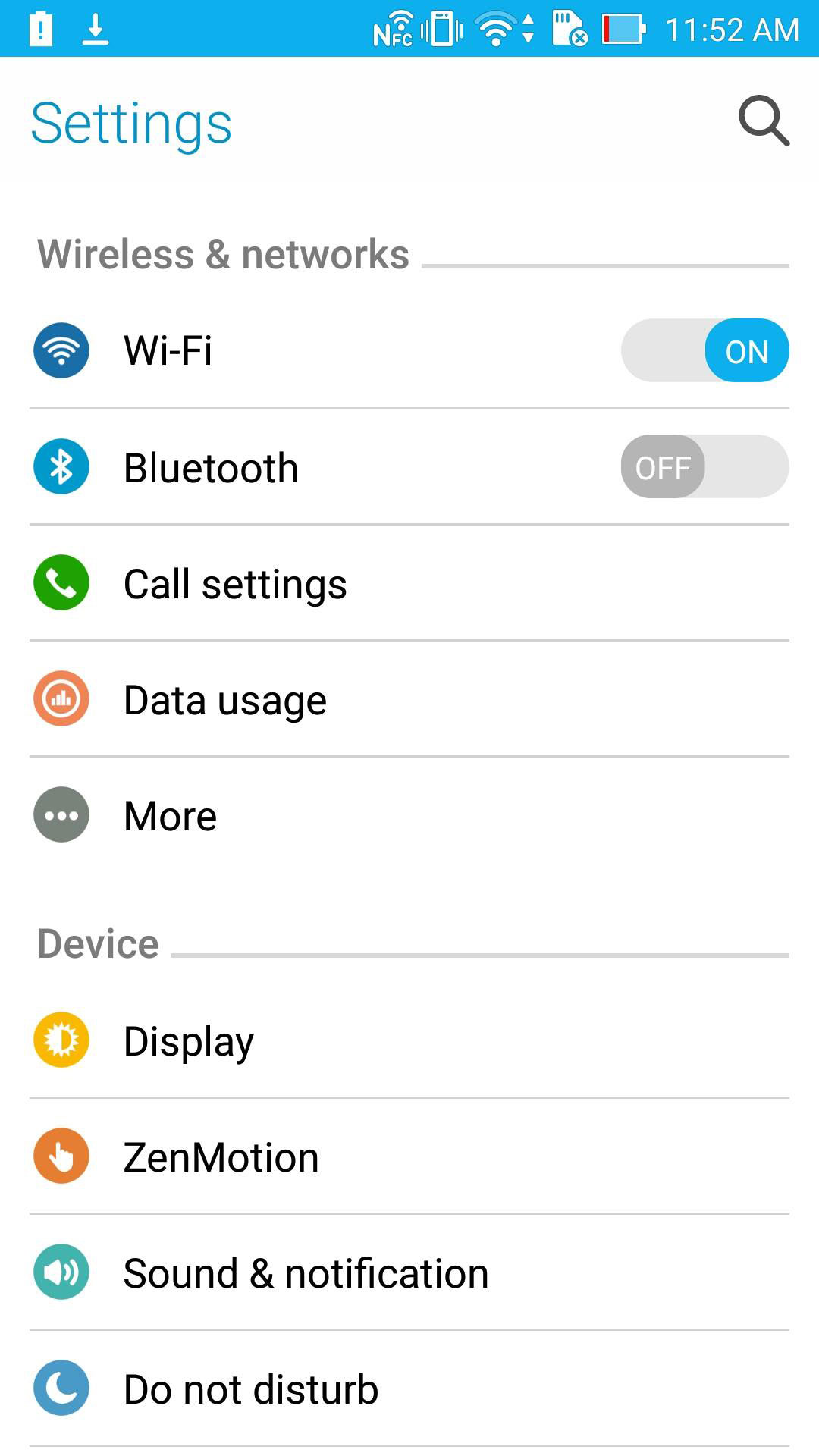Turn off the Wi-Fi switch
Viewport: 819px width, 1456px height.
[704, 350]
